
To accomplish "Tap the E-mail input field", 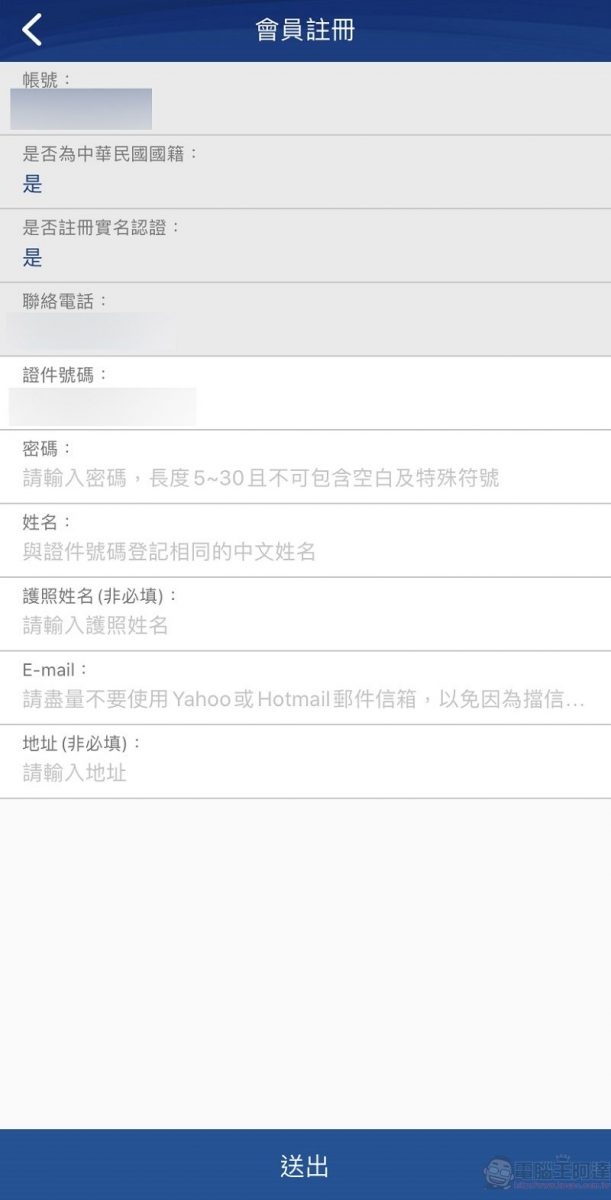I will pyautogui.click(x=300, y=699).
